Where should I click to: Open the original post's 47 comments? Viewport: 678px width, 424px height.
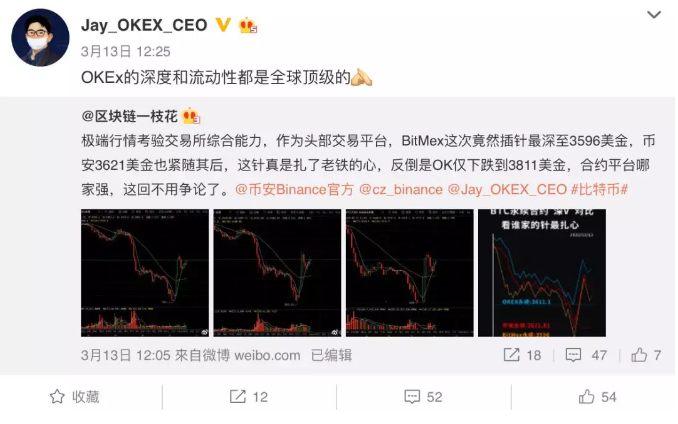(586, 354)
